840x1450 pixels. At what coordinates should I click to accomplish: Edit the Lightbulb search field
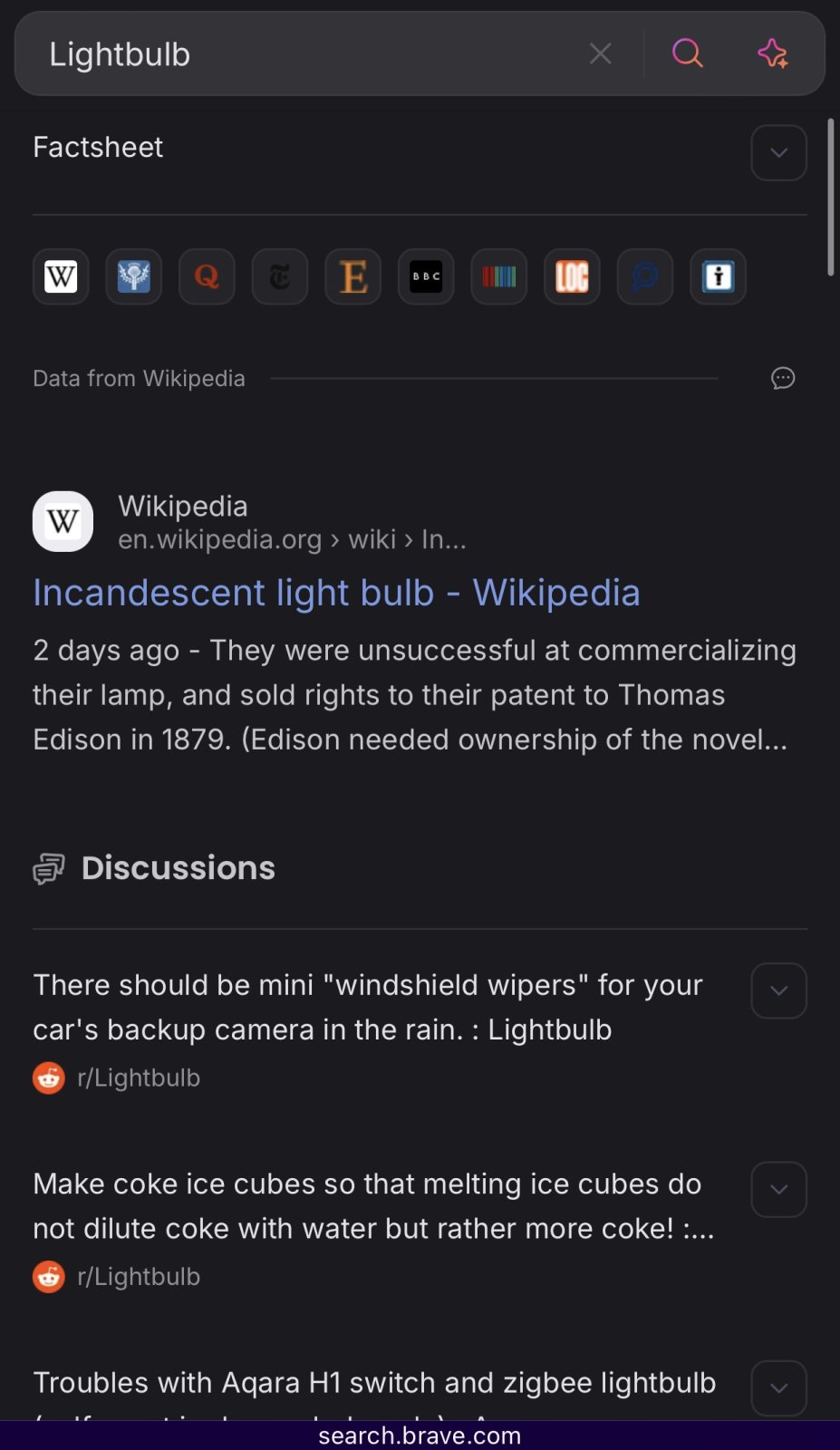pos(299,54)
